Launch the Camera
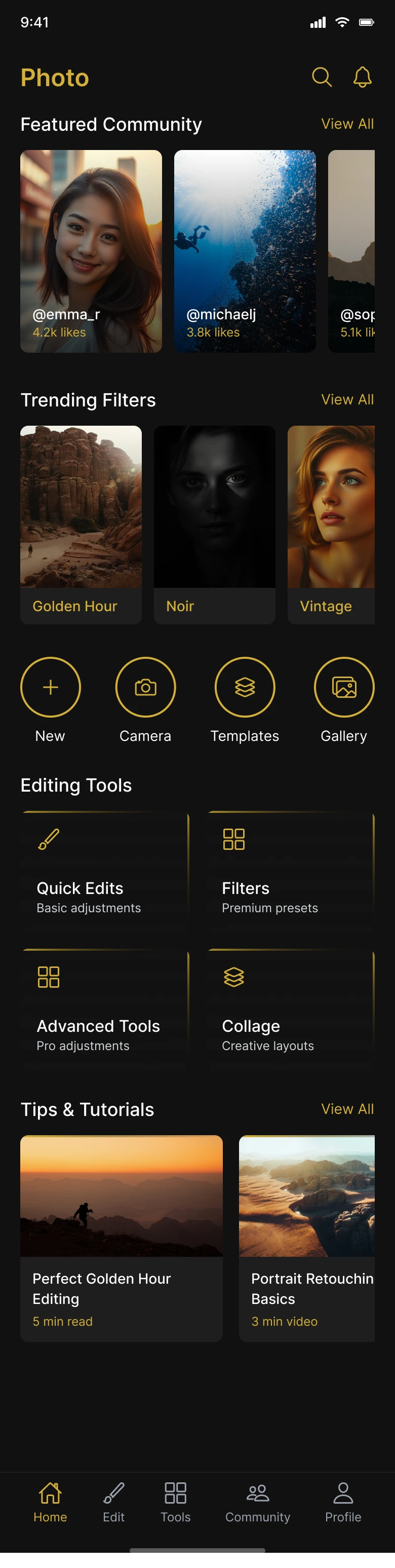Viewport: 395px width, 1568px height. coord(145,687)
